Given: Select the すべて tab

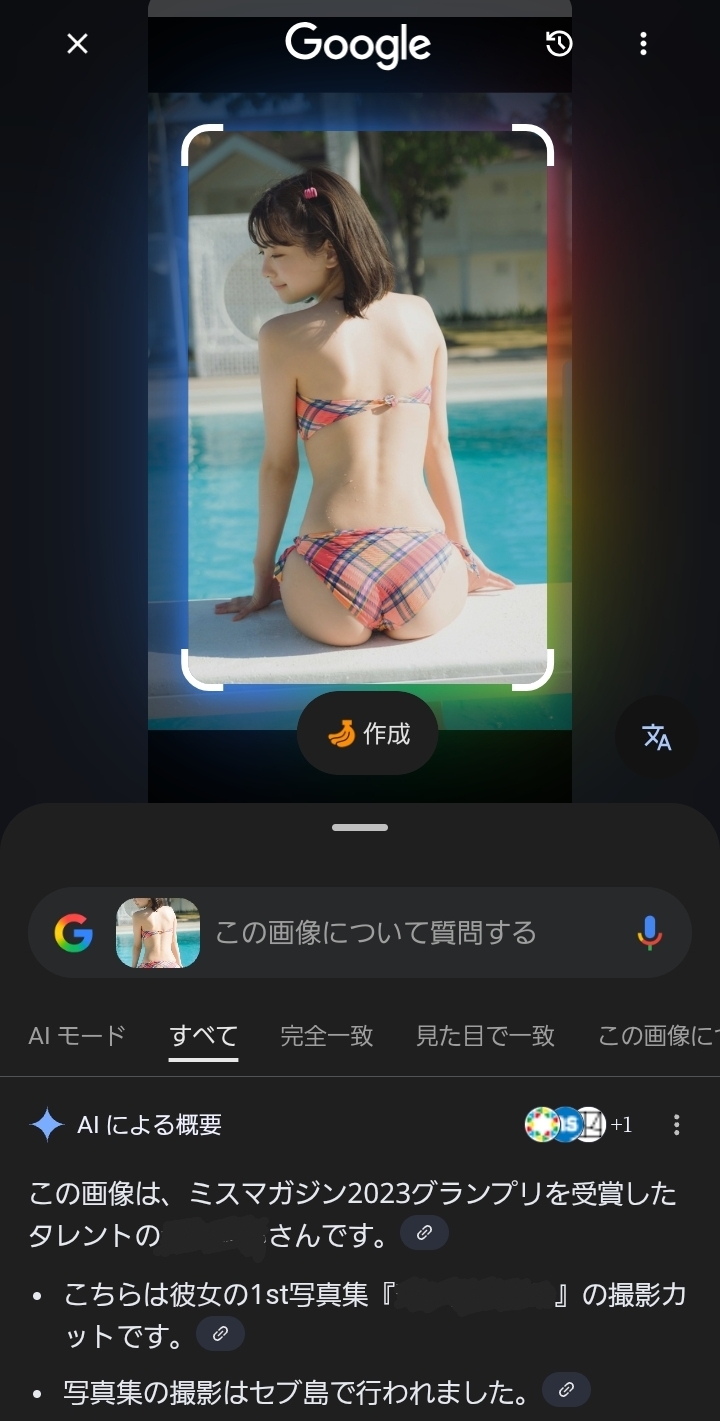Looking at the screenshot, I should (203, 1036).
